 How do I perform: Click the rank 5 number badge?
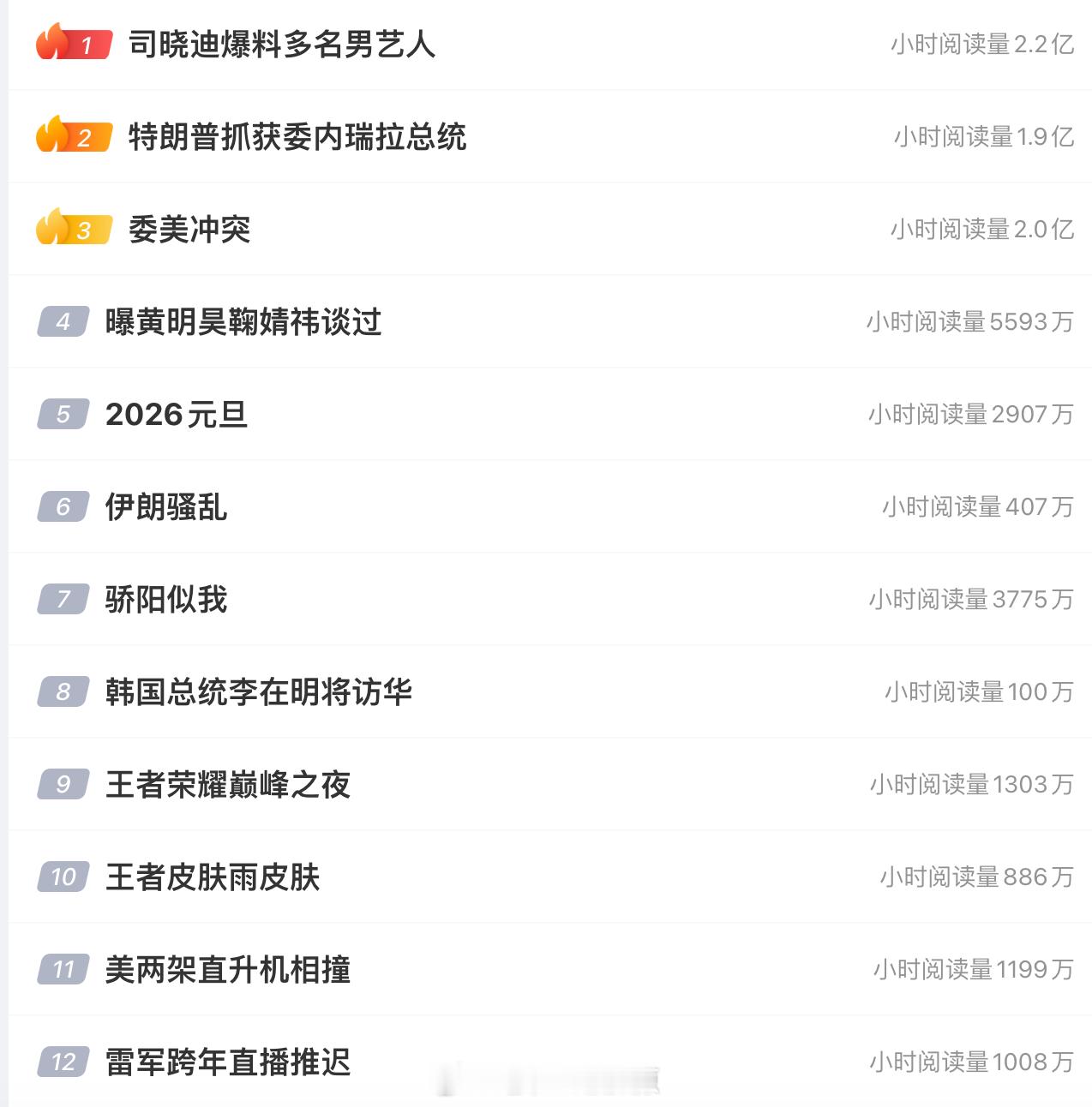[x=63, y=415]
